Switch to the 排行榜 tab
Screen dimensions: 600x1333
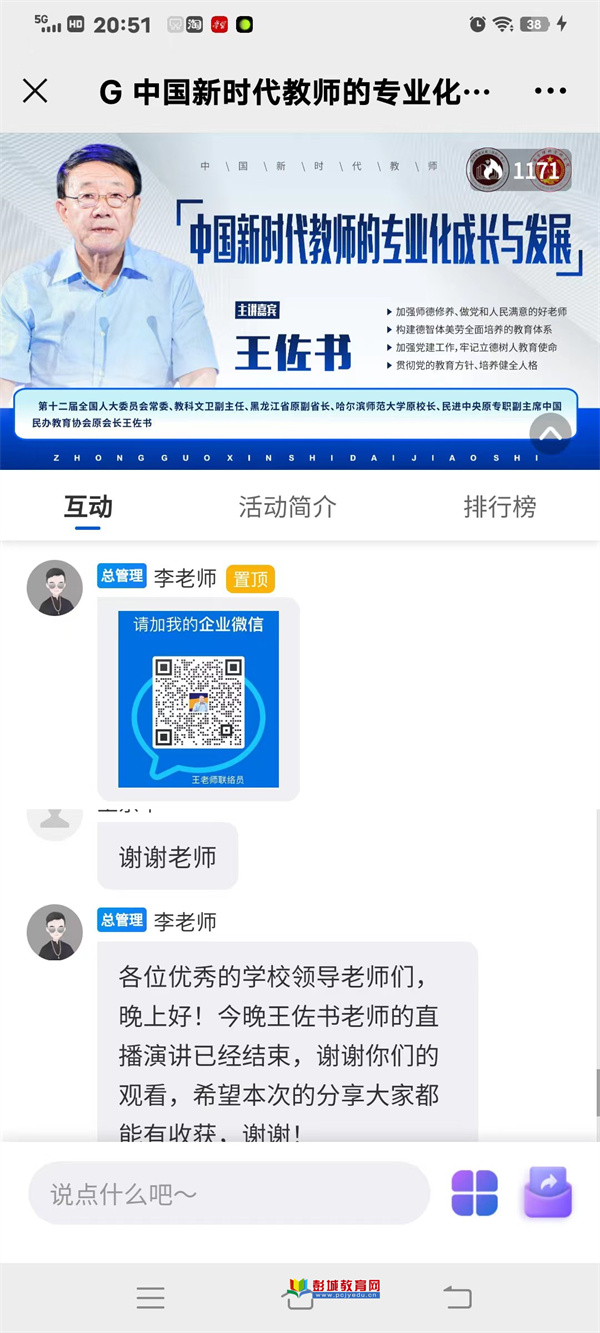[500, 506]
